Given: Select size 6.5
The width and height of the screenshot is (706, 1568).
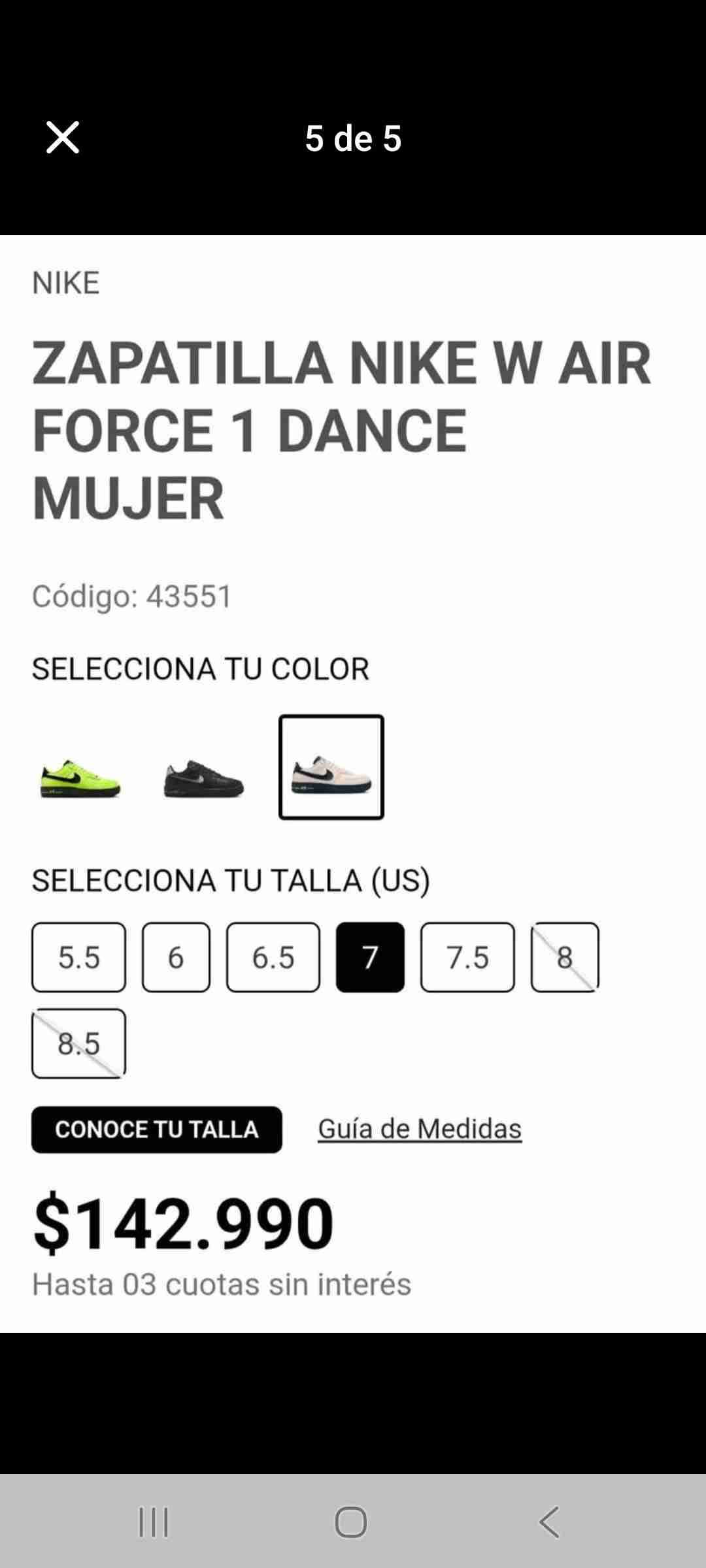Looking at the screenshot, I should tap(273, 958).
